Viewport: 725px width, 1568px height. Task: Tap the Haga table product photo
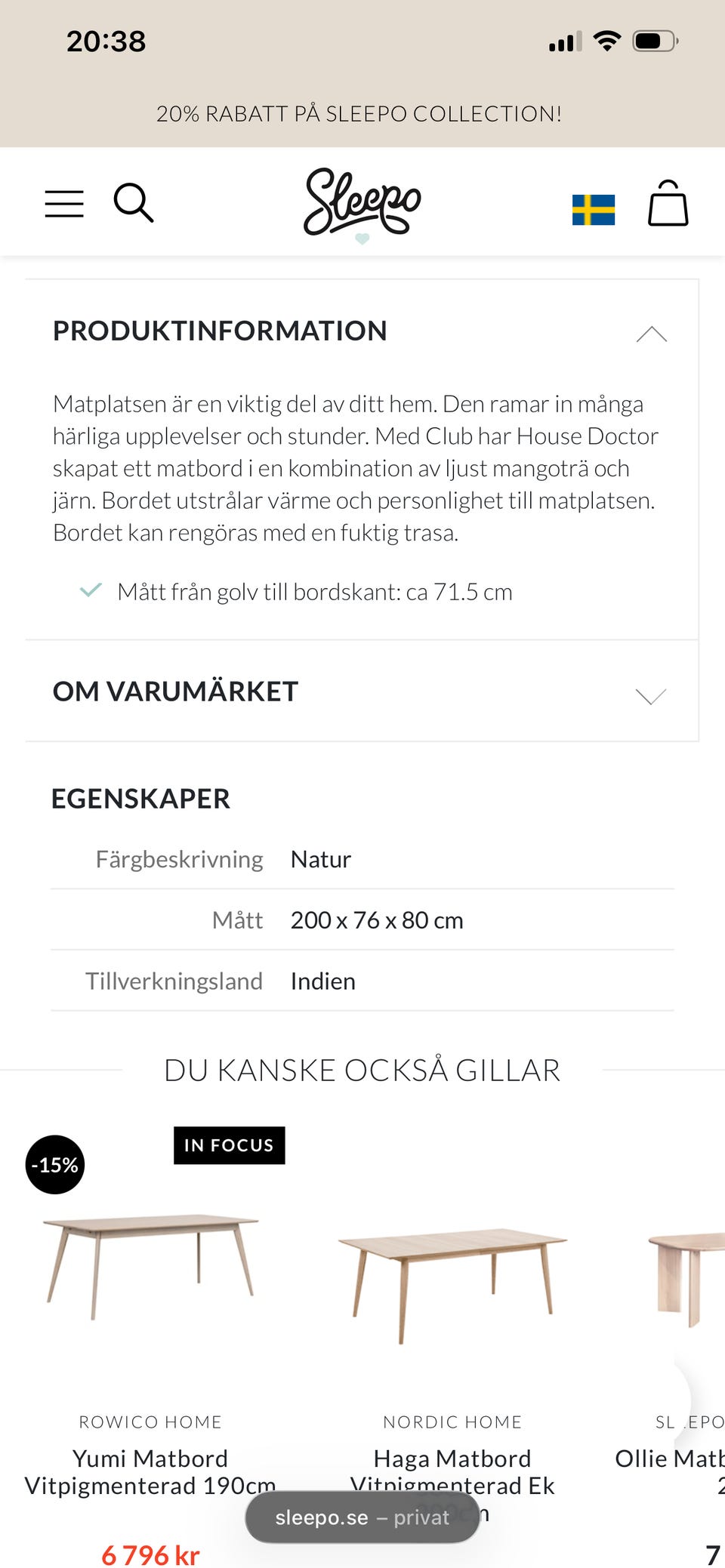tap(452, 1276)
